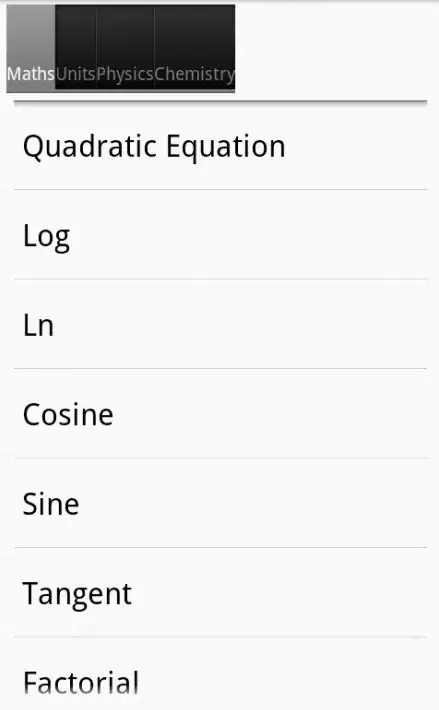Tap the Sine entry
Screen dimensions: 439x710
(x=220, y=503)
